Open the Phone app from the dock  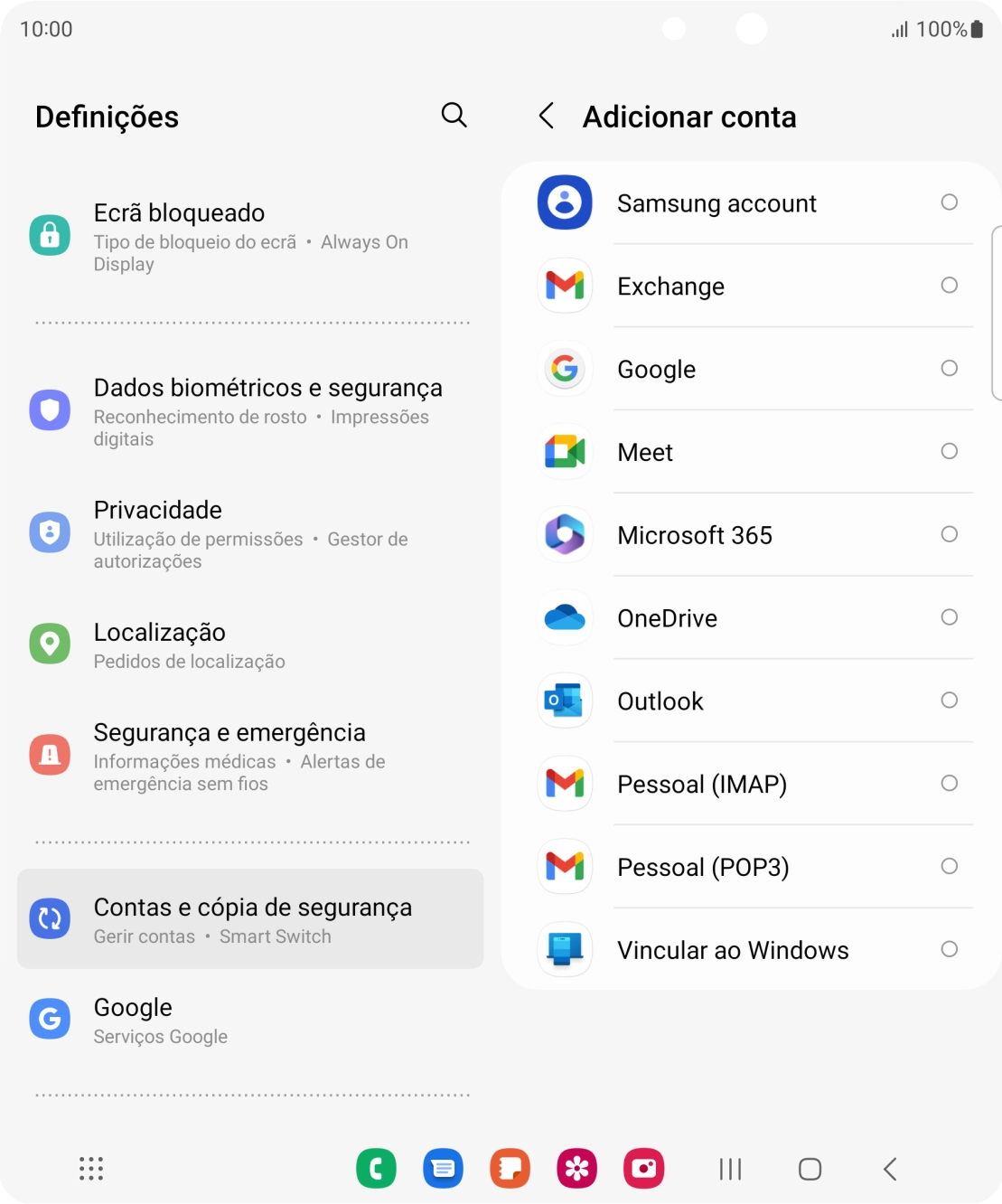tap(377, 1168)
